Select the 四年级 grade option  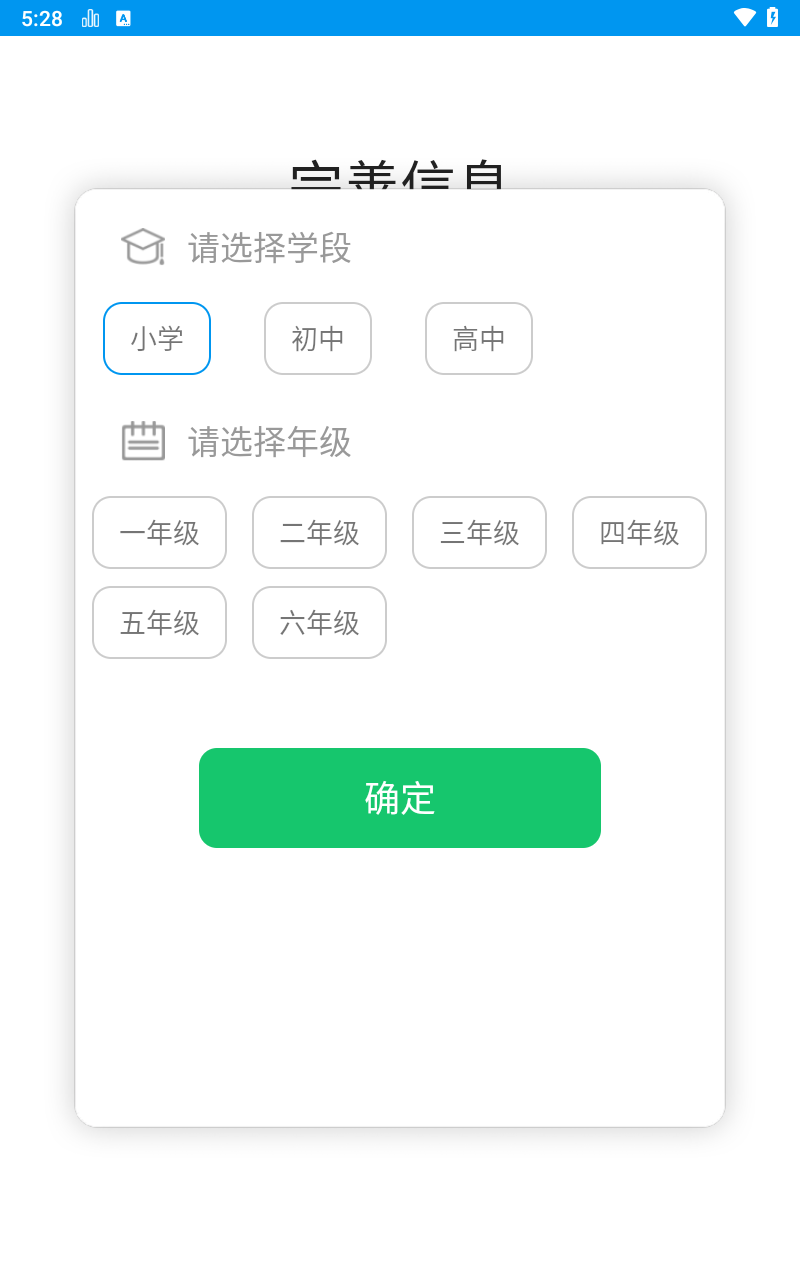[640, 533]
